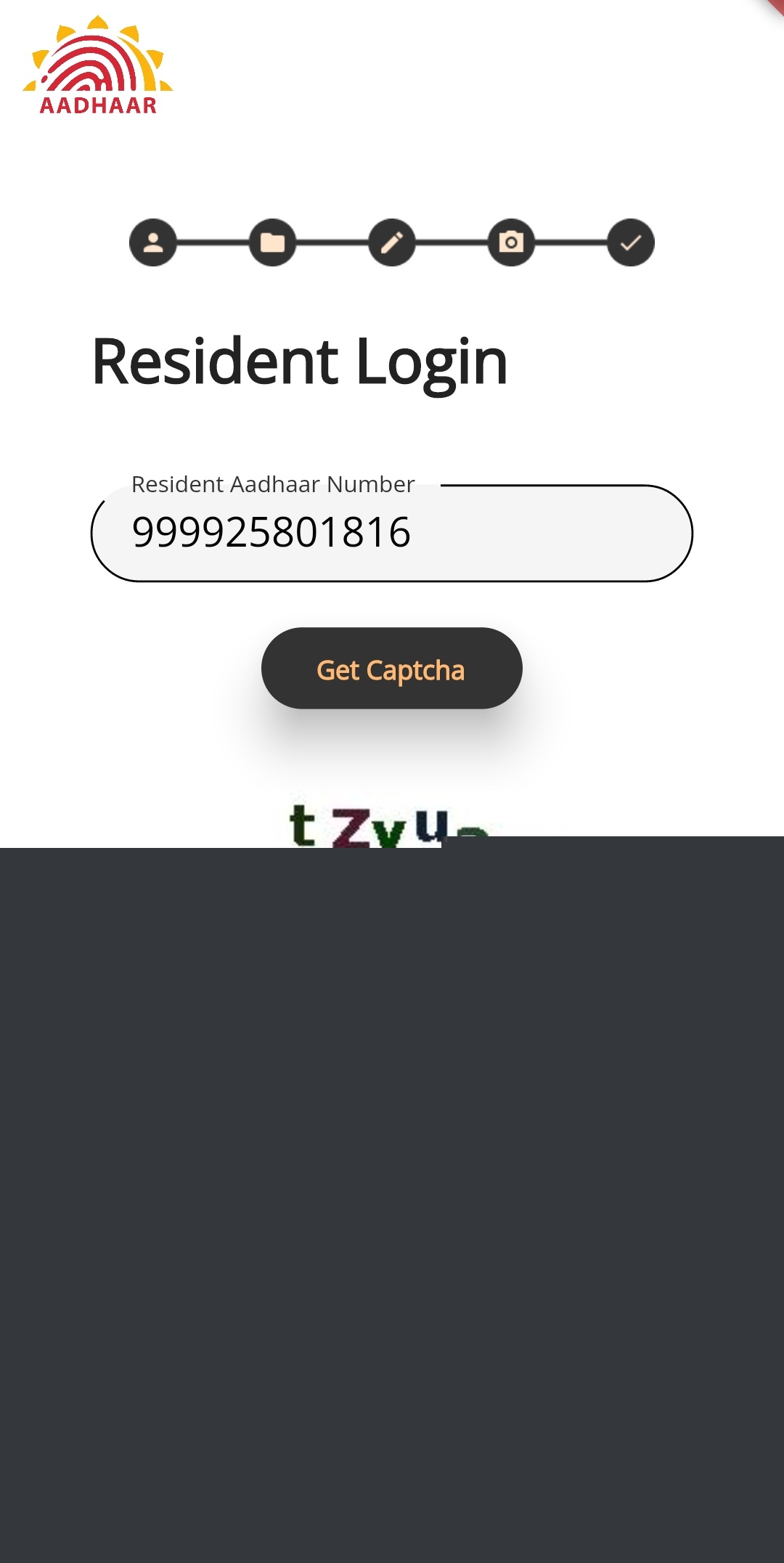
Task: Select the pencil edit step icon
Action: [392, 242]
